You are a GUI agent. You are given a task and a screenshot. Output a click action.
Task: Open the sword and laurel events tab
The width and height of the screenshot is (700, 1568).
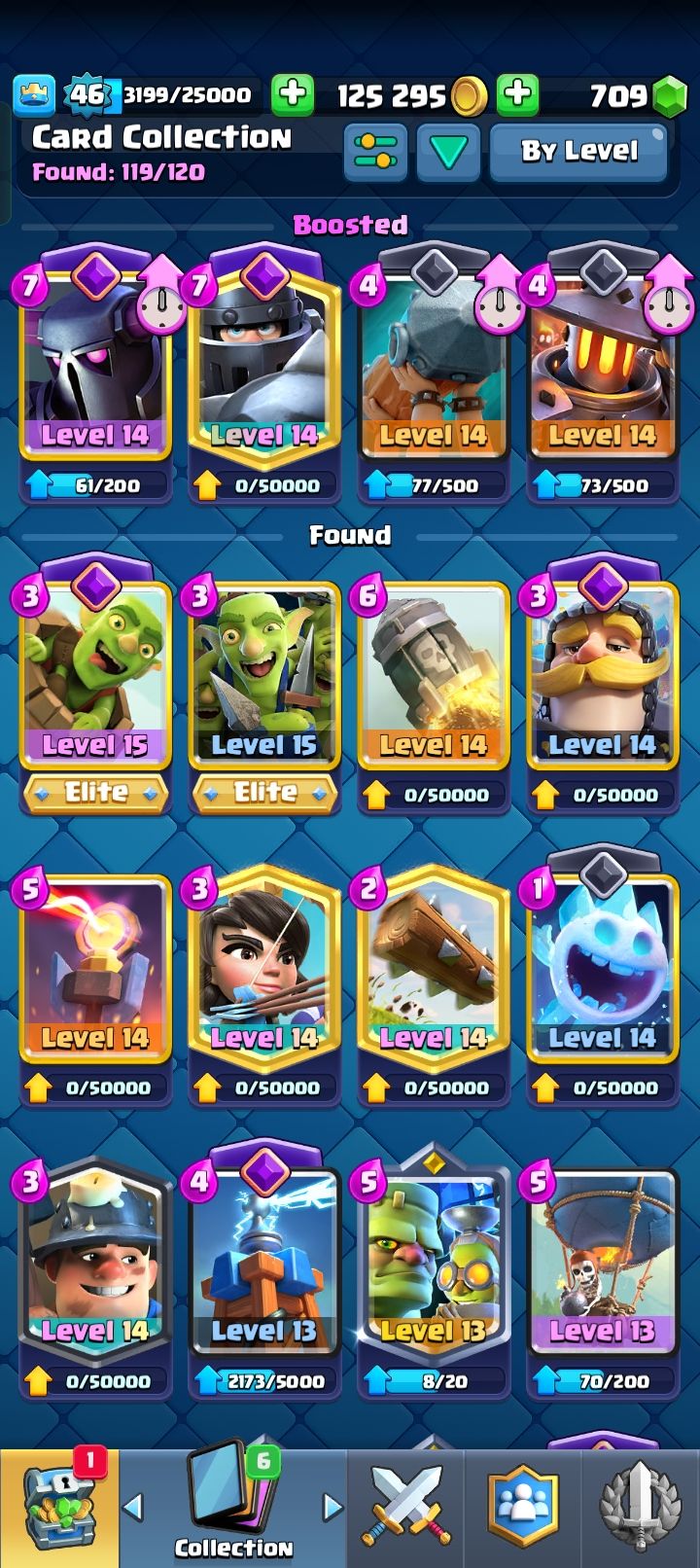(640, 1510)
